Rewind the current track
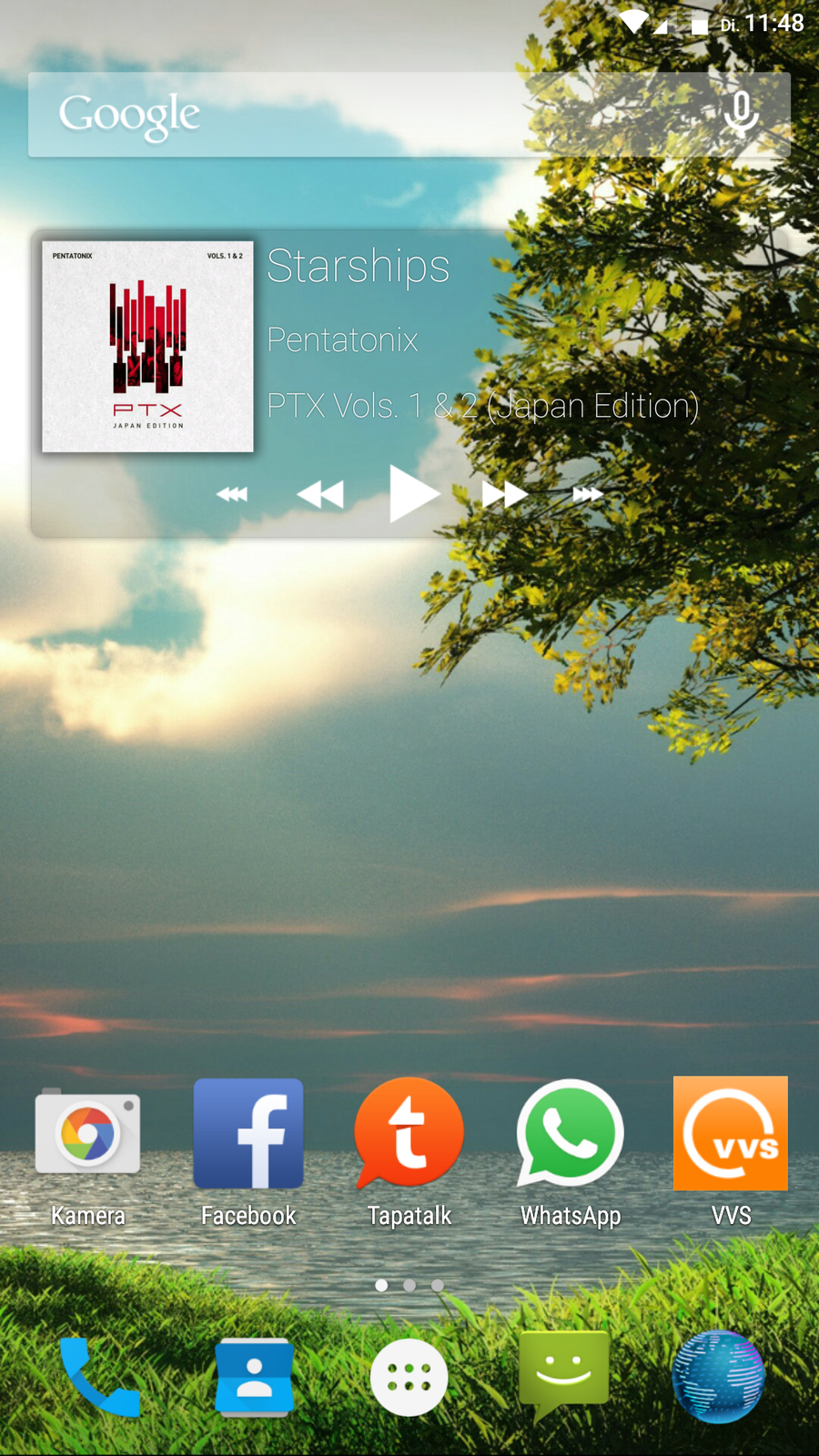This screenshot has width=819, height=1456. tap(321, 494)
